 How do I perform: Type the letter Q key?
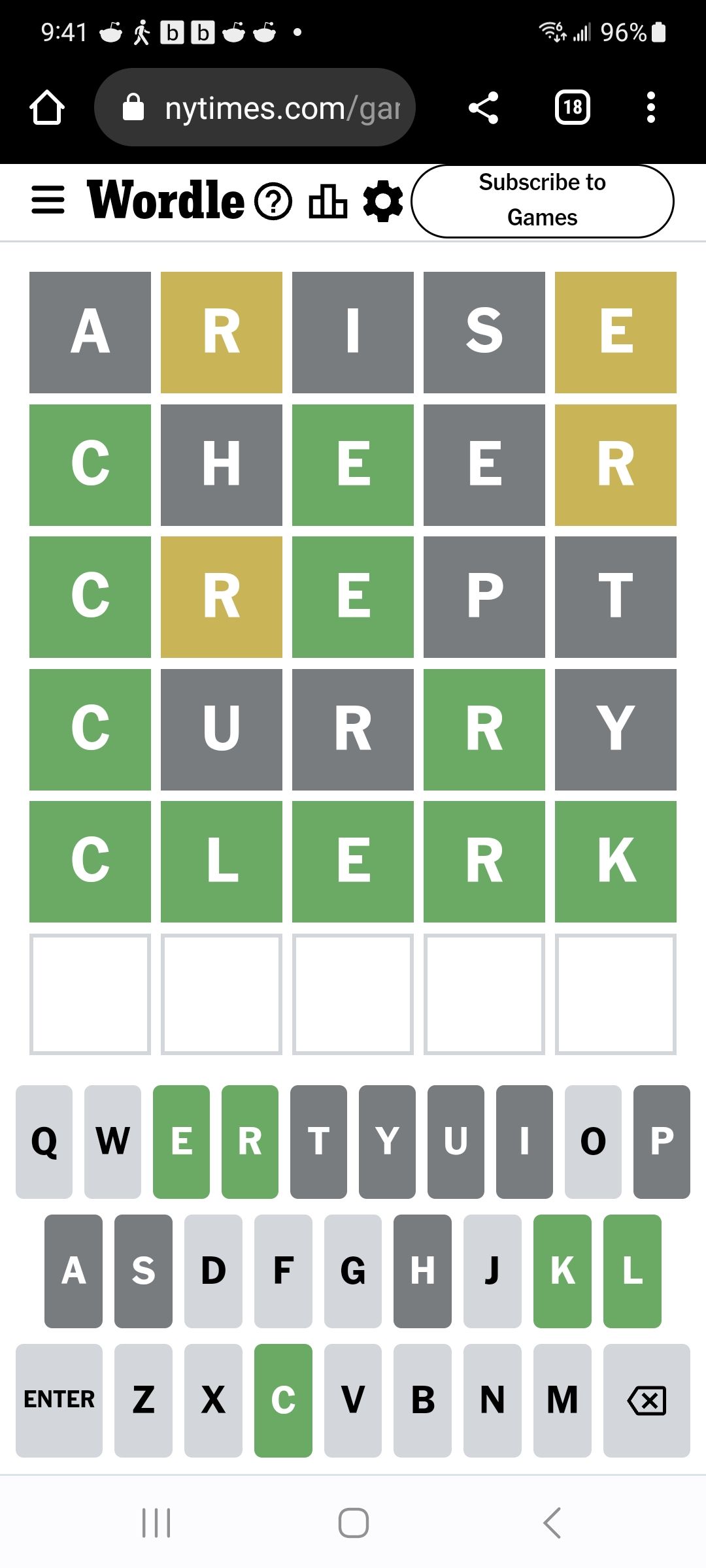44,1141
